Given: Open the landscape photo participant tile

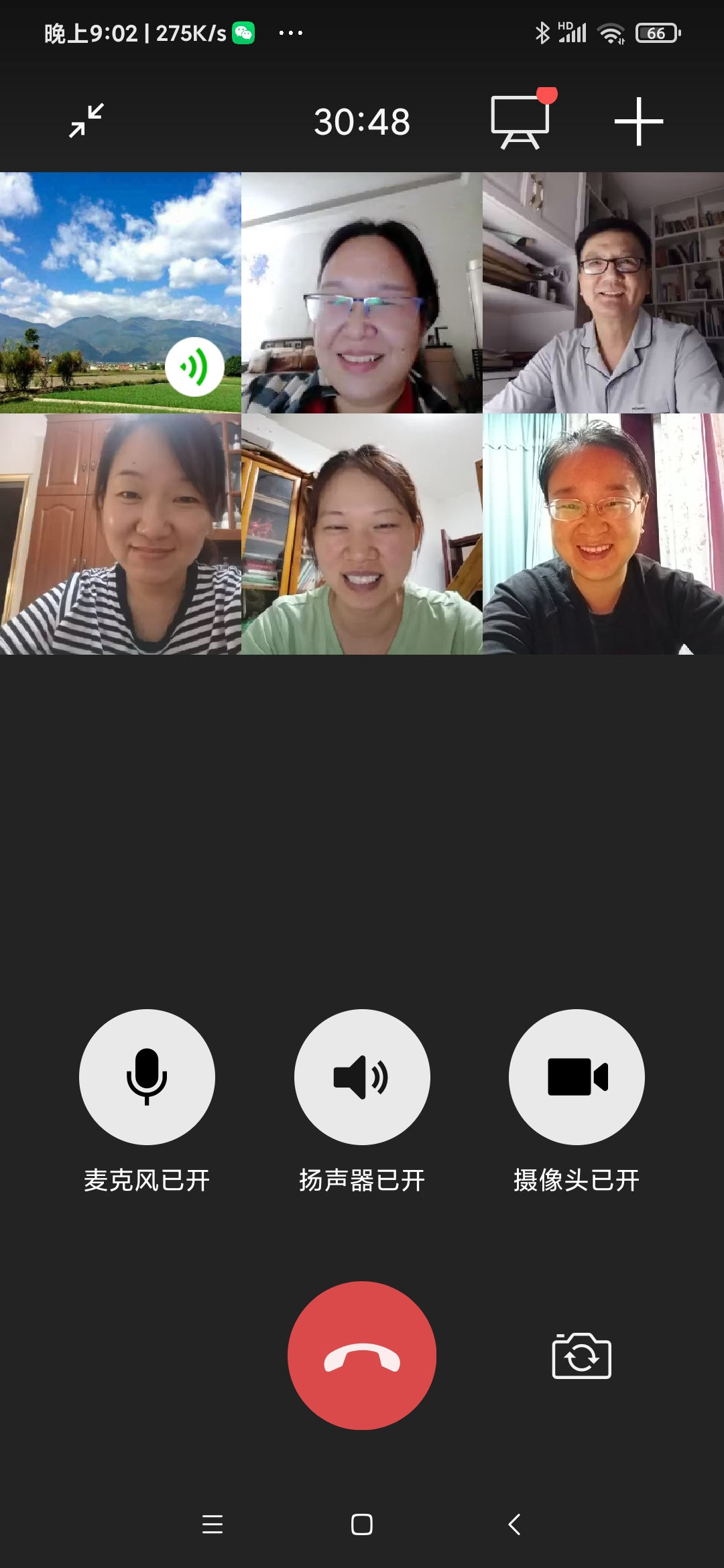Looking at the screenshot, I should tap(121, 293).
